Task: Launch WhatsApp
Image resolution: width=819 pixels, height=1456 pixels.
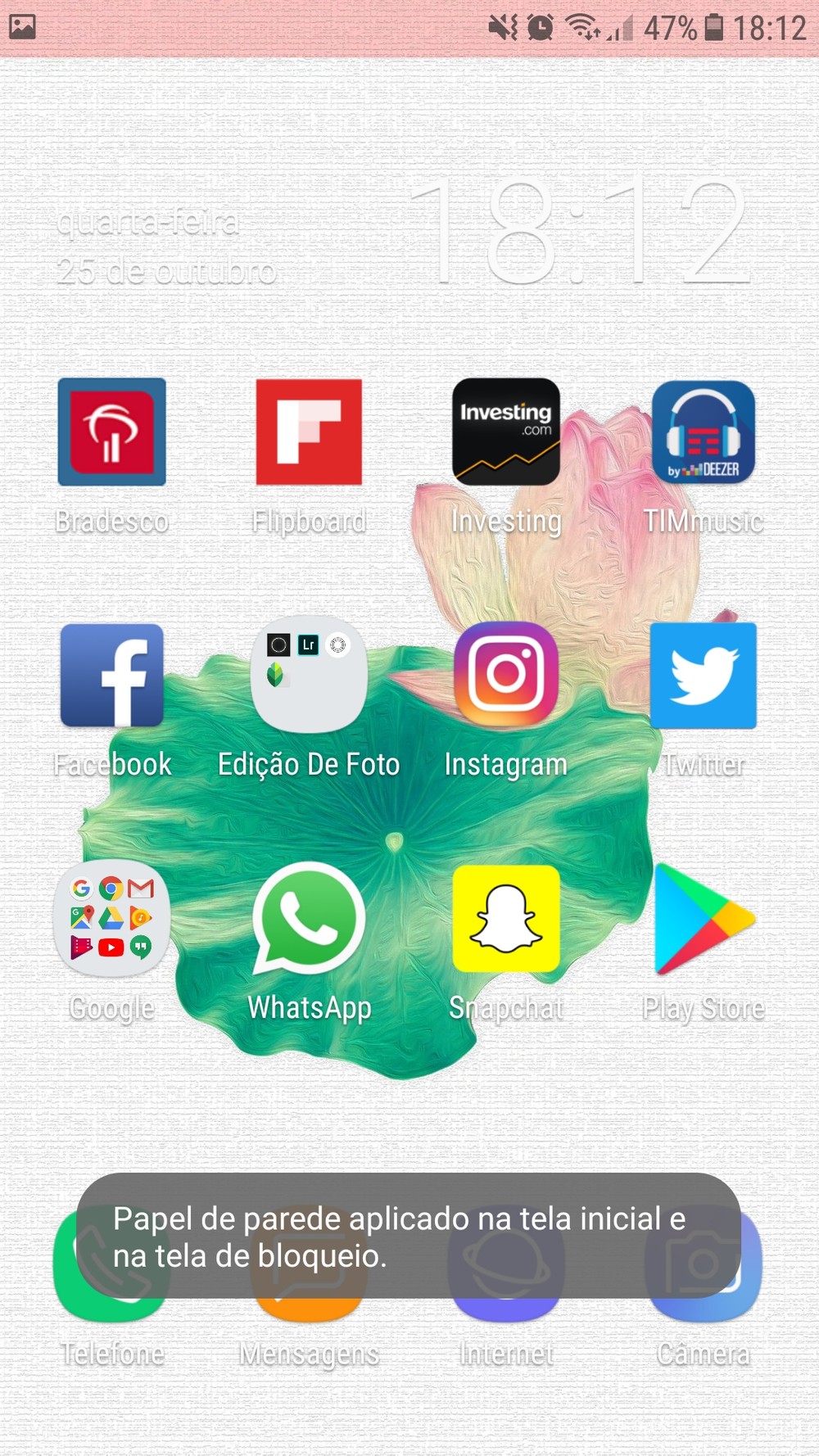Action: tap(309, 919)
